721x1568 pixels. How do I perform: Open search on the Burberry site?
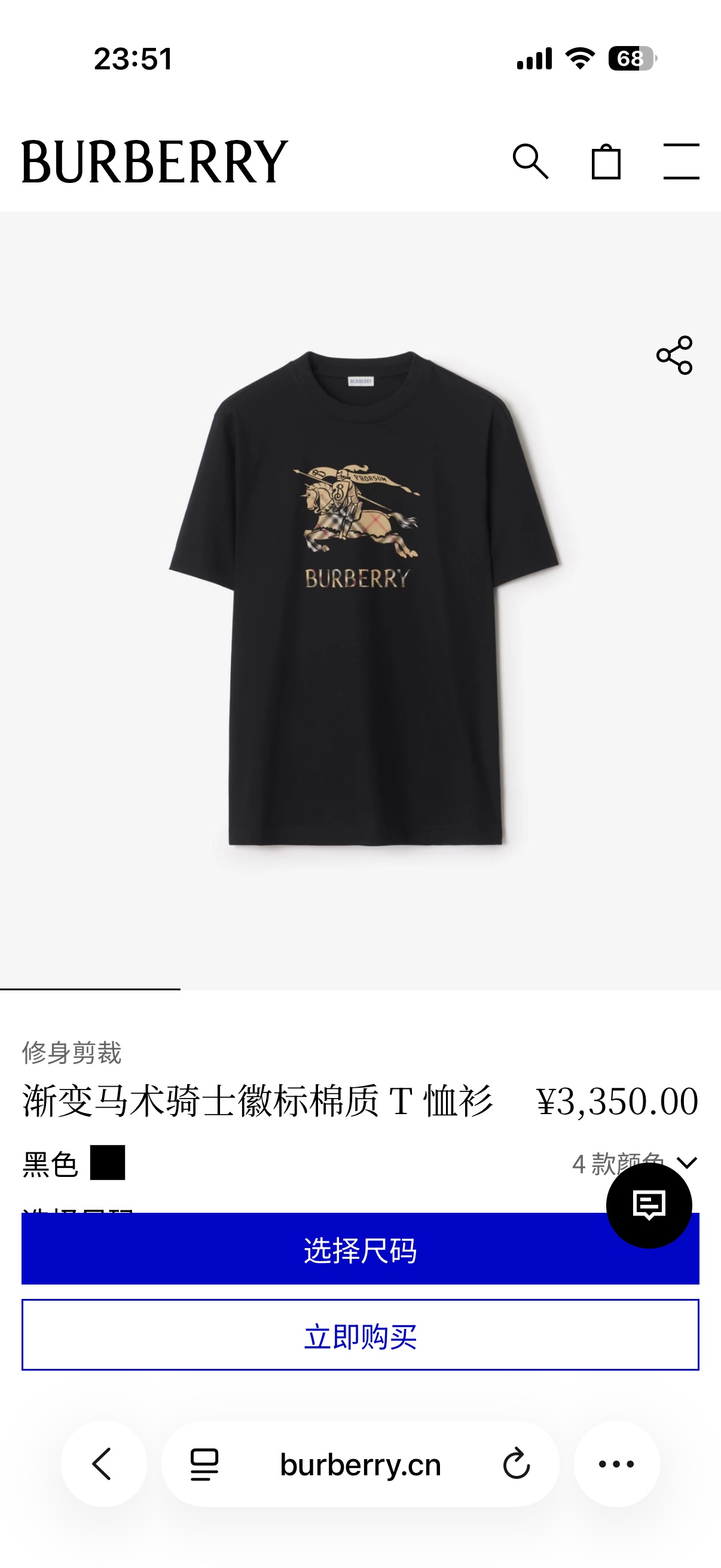click(530, 162)
